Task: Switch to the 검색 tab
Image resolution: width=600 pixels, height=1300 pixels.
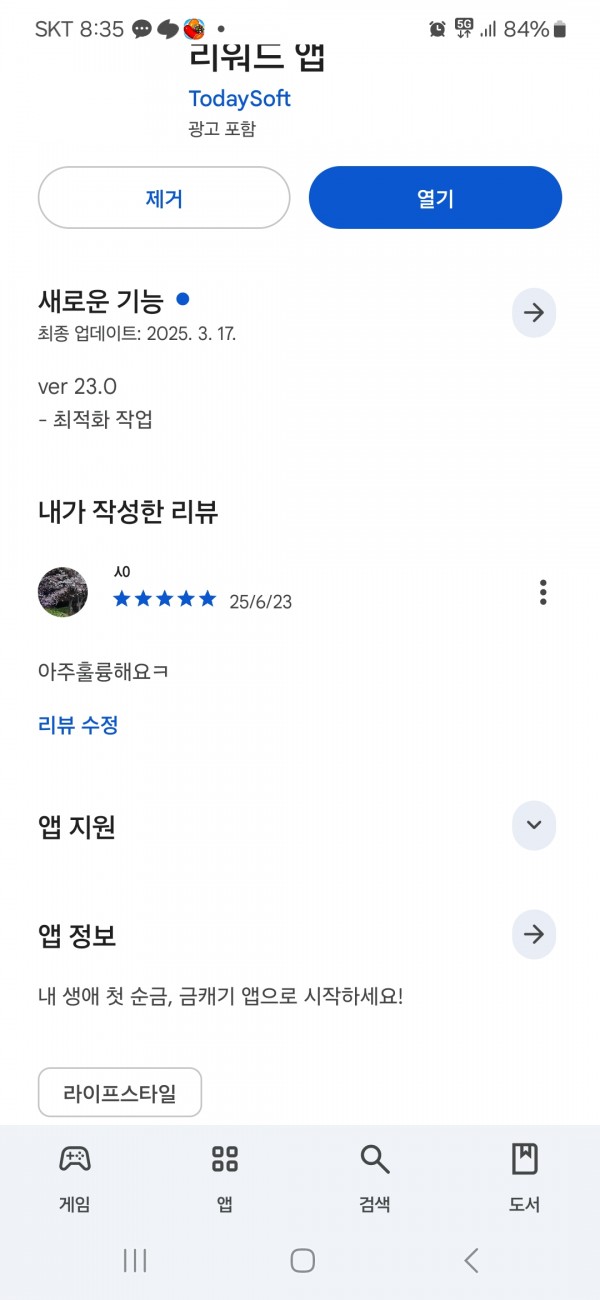Action: 375,1178
